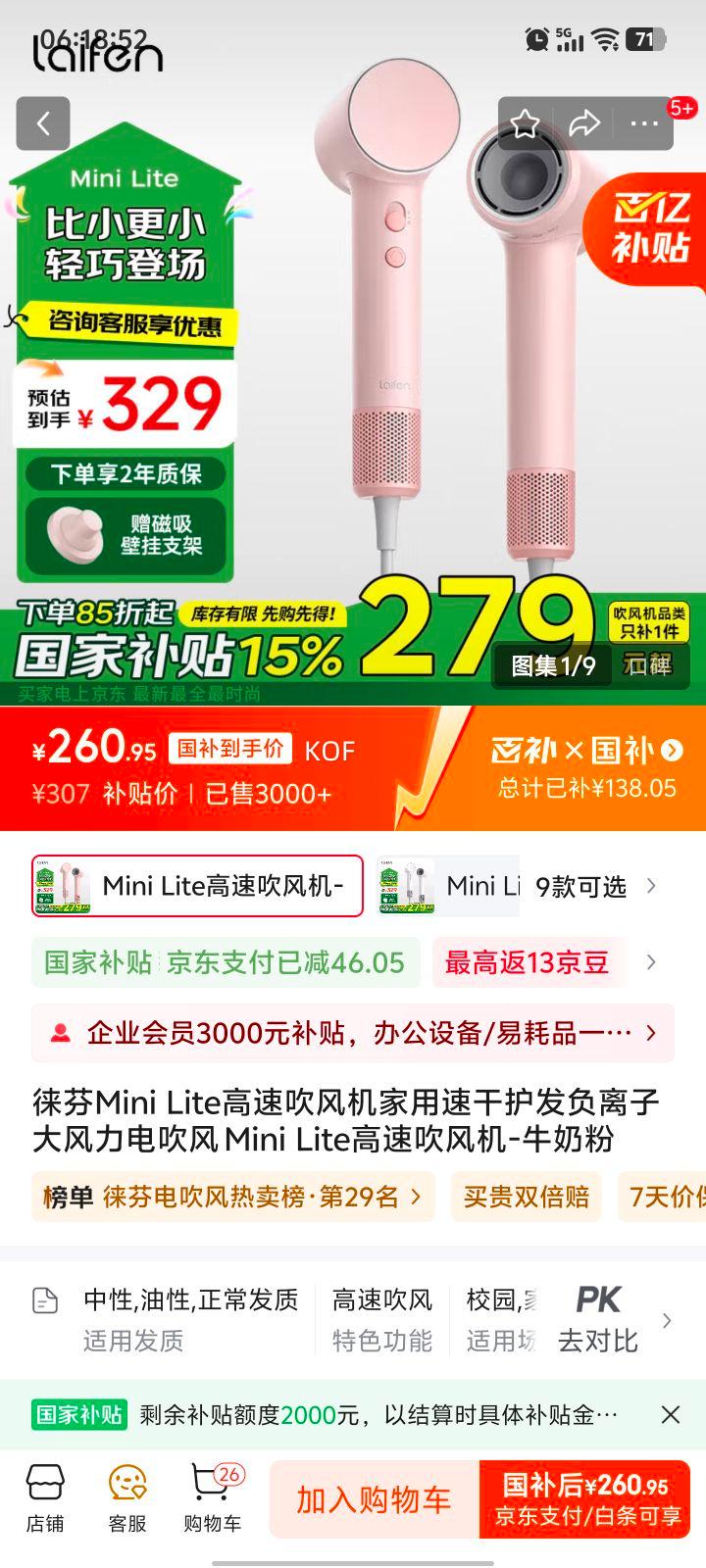Add item with 加入购物车
This screenshot has width=706, height=1568.
375,1499
